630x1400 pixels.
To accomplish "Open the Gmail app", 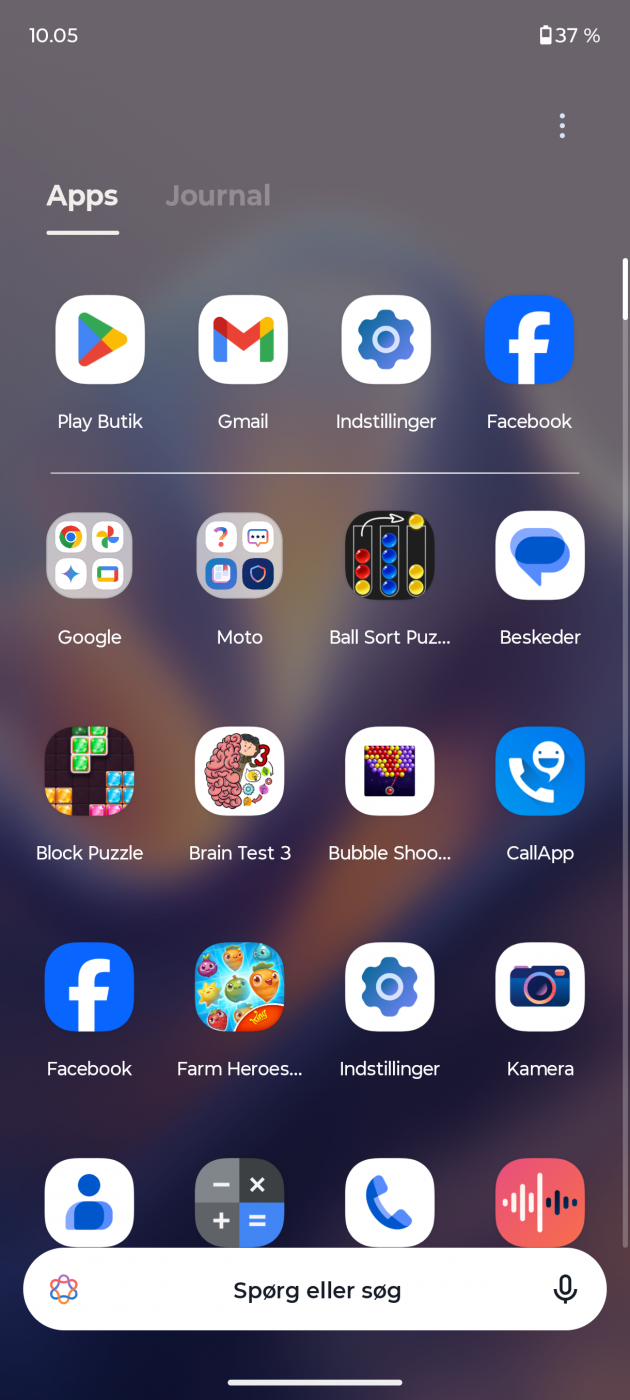I will coord(243,340).
